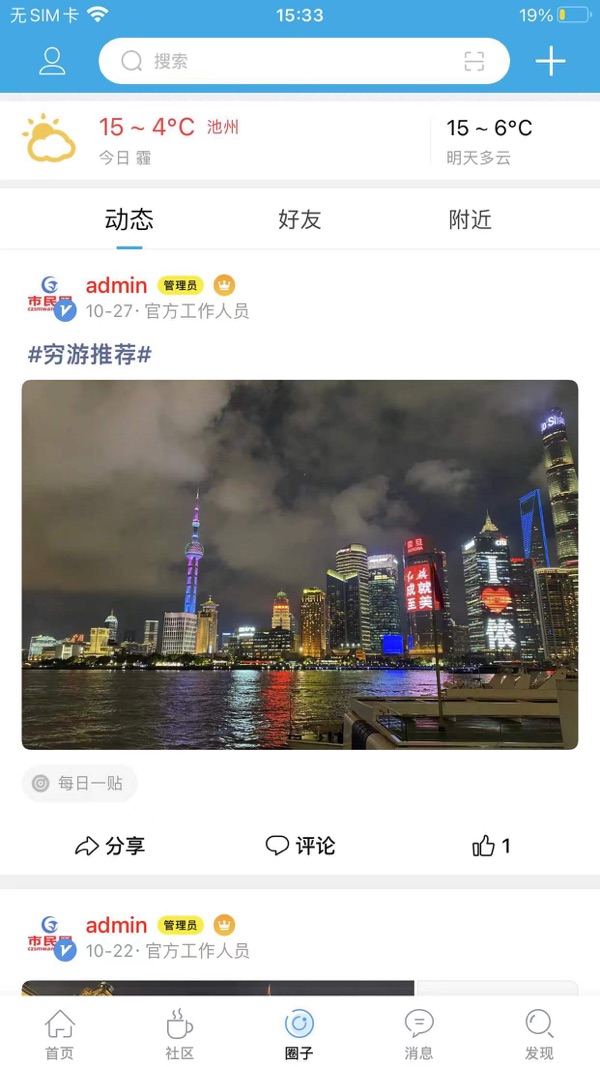
Task: Open the 池州 weather card
Action: [x=220, y=141]
